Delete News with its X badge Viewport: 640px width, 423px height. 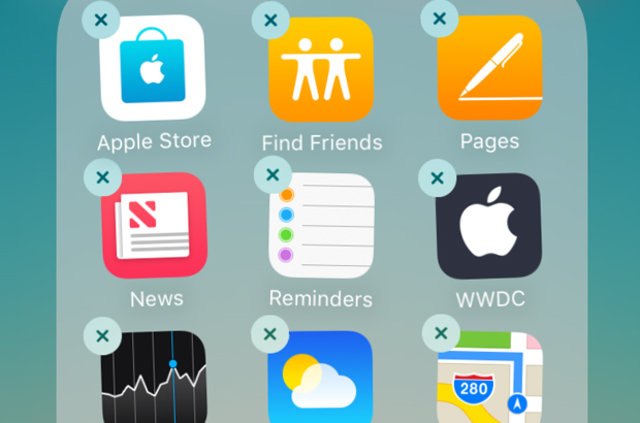[x=101, y=177]
